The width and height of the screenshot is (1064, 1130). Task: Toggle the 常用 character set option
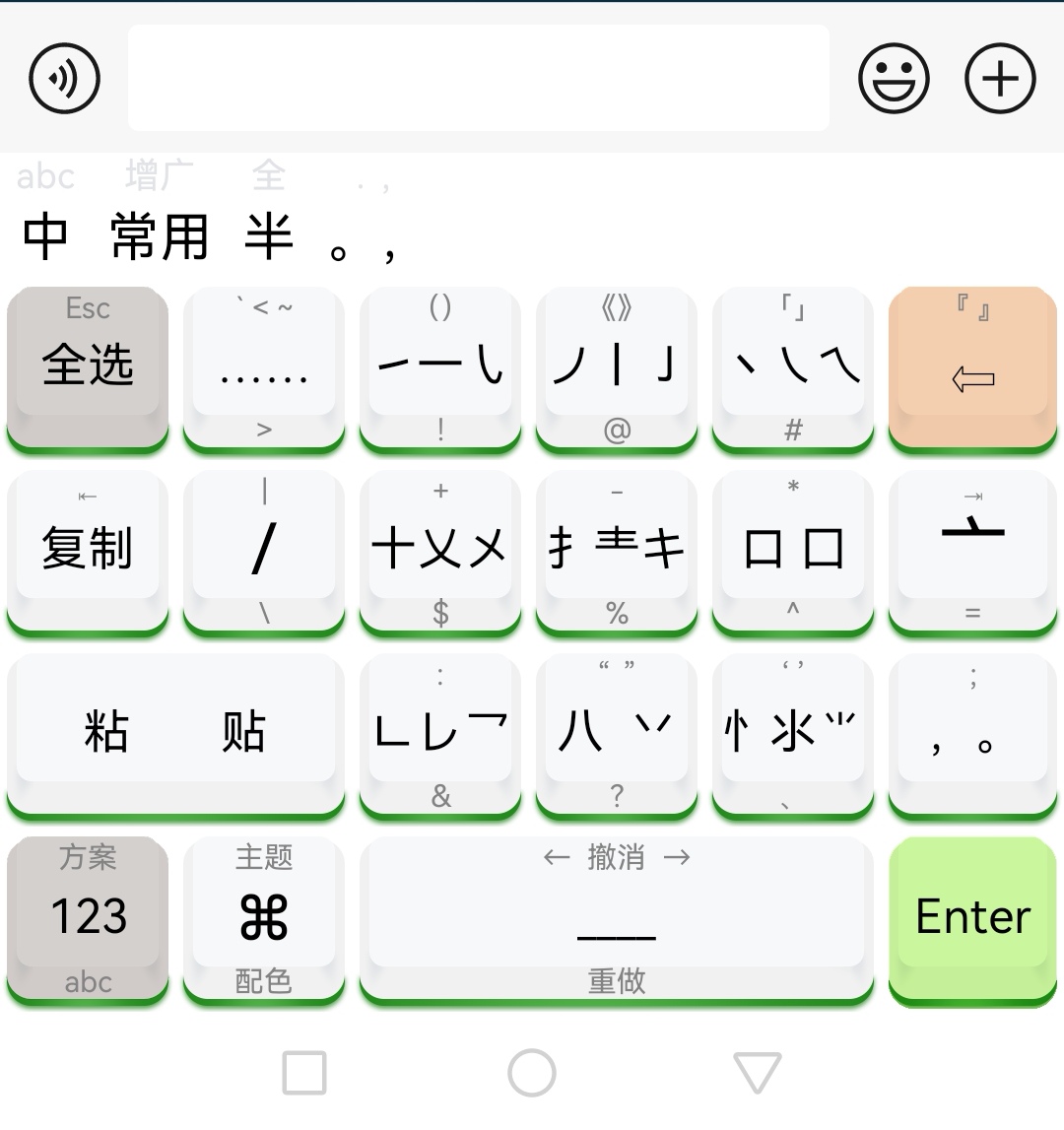[x=160, y=236]
